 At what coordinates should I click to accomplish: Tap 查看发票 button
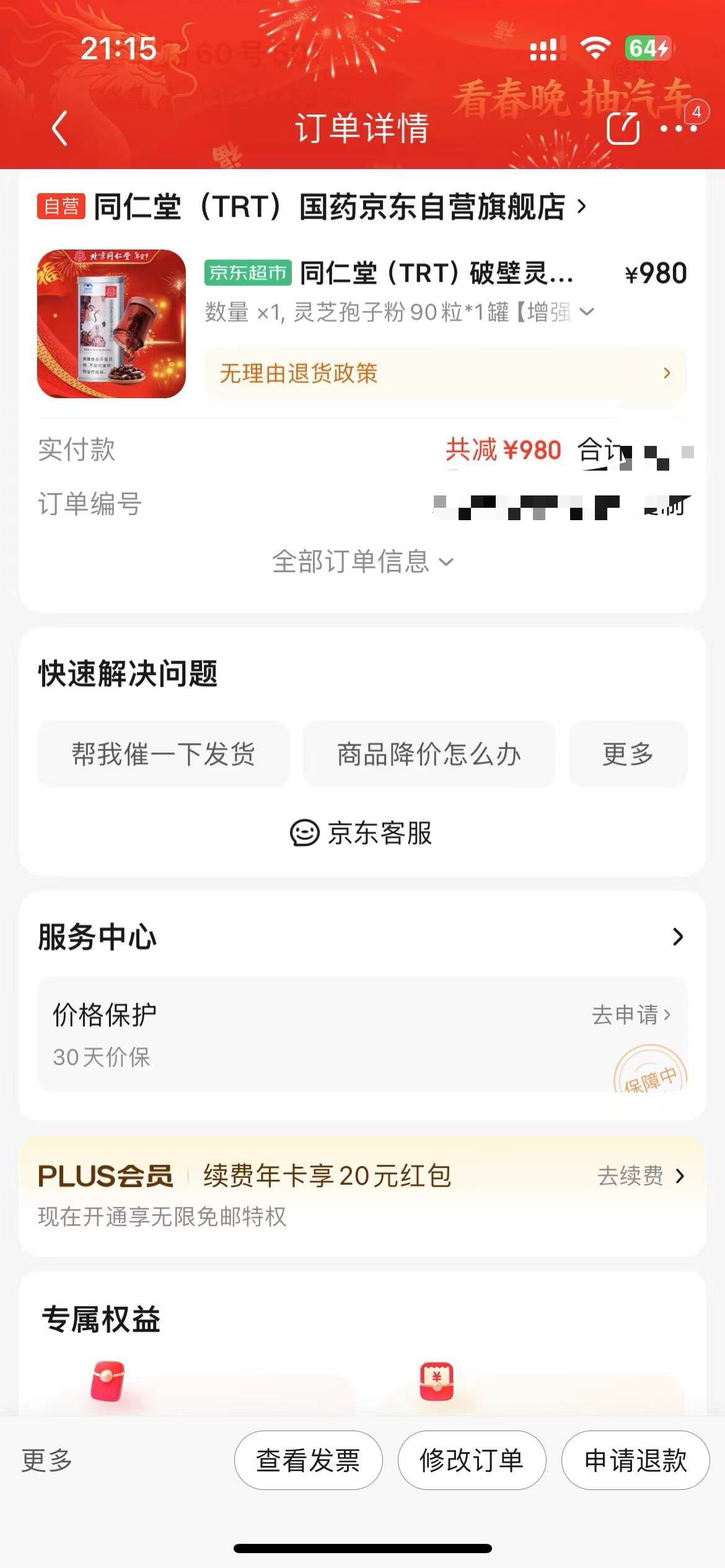pos(308,1460)
